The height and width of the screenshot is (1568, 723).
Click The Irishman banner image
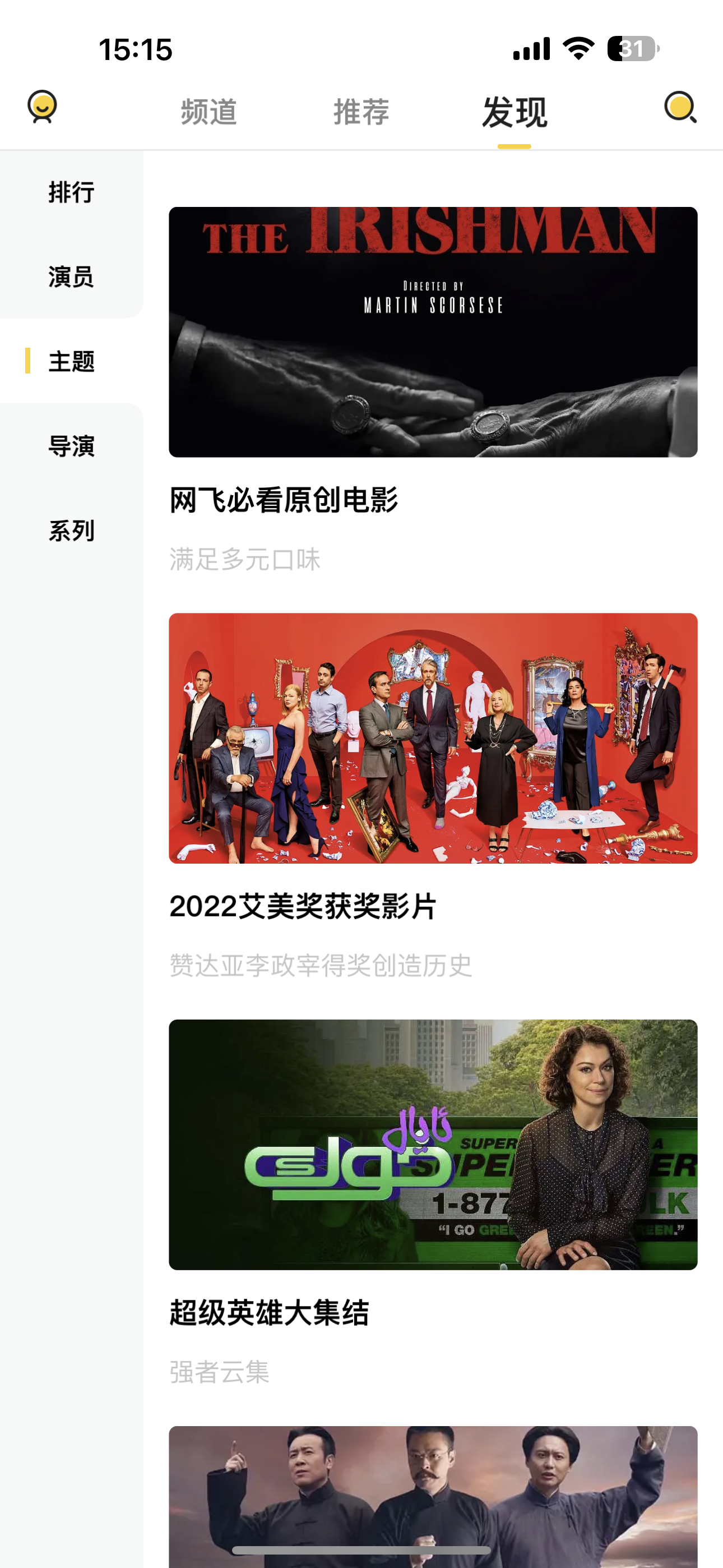point(433,333)
